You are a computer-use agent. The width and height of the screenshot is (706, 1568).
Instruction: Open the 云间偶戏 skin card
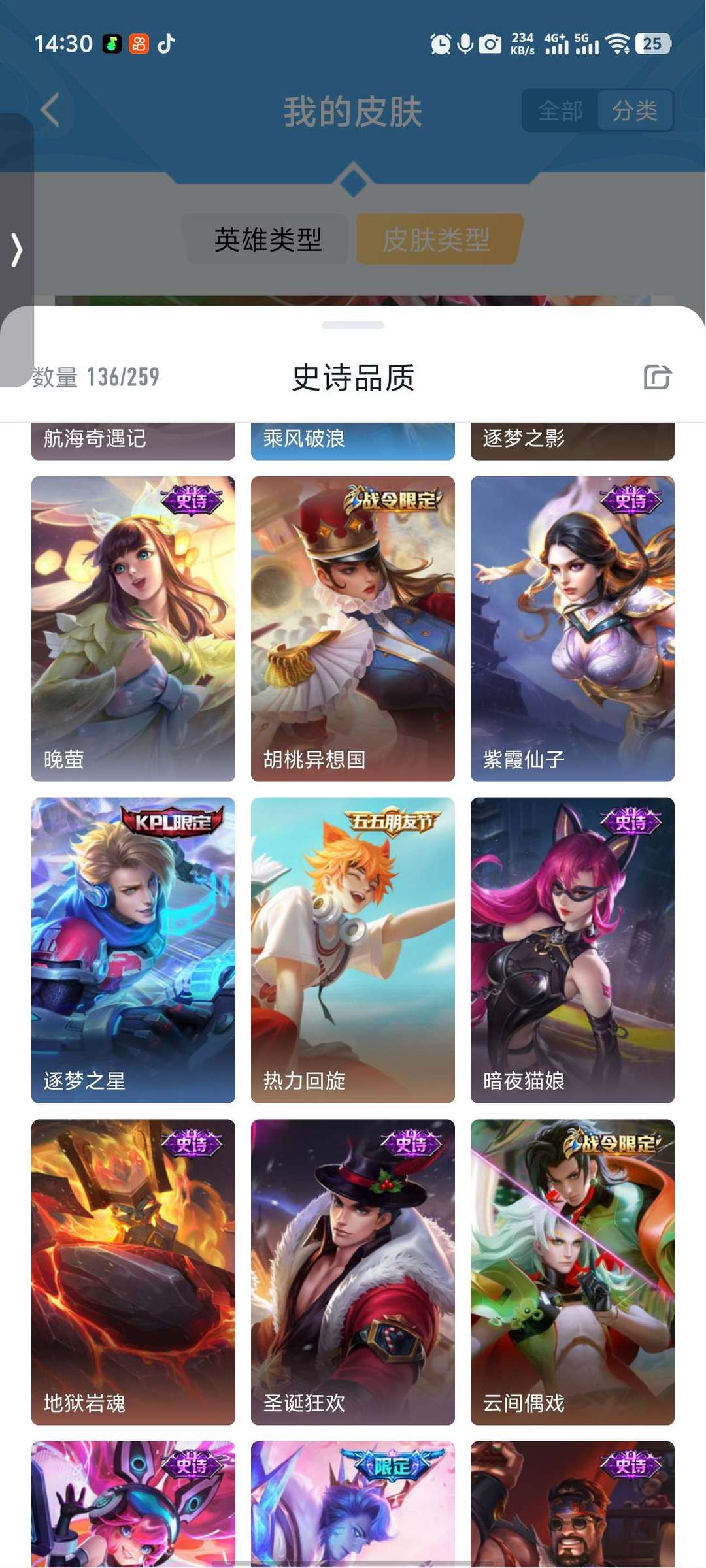click(573, 1272)
